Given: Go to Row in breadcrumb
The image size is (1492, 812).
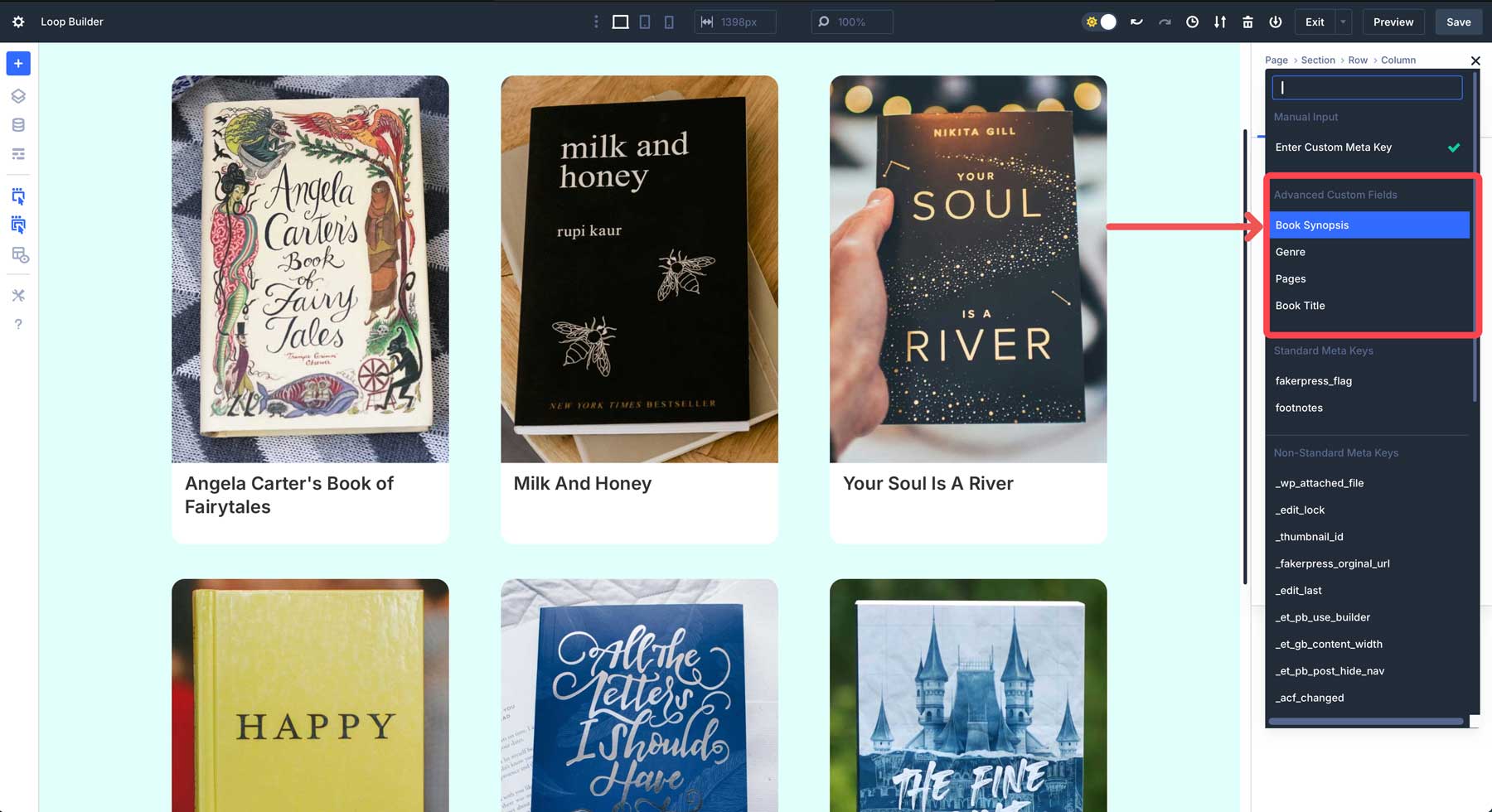Looking at the screenshot, I should [x=1358, y=60].
